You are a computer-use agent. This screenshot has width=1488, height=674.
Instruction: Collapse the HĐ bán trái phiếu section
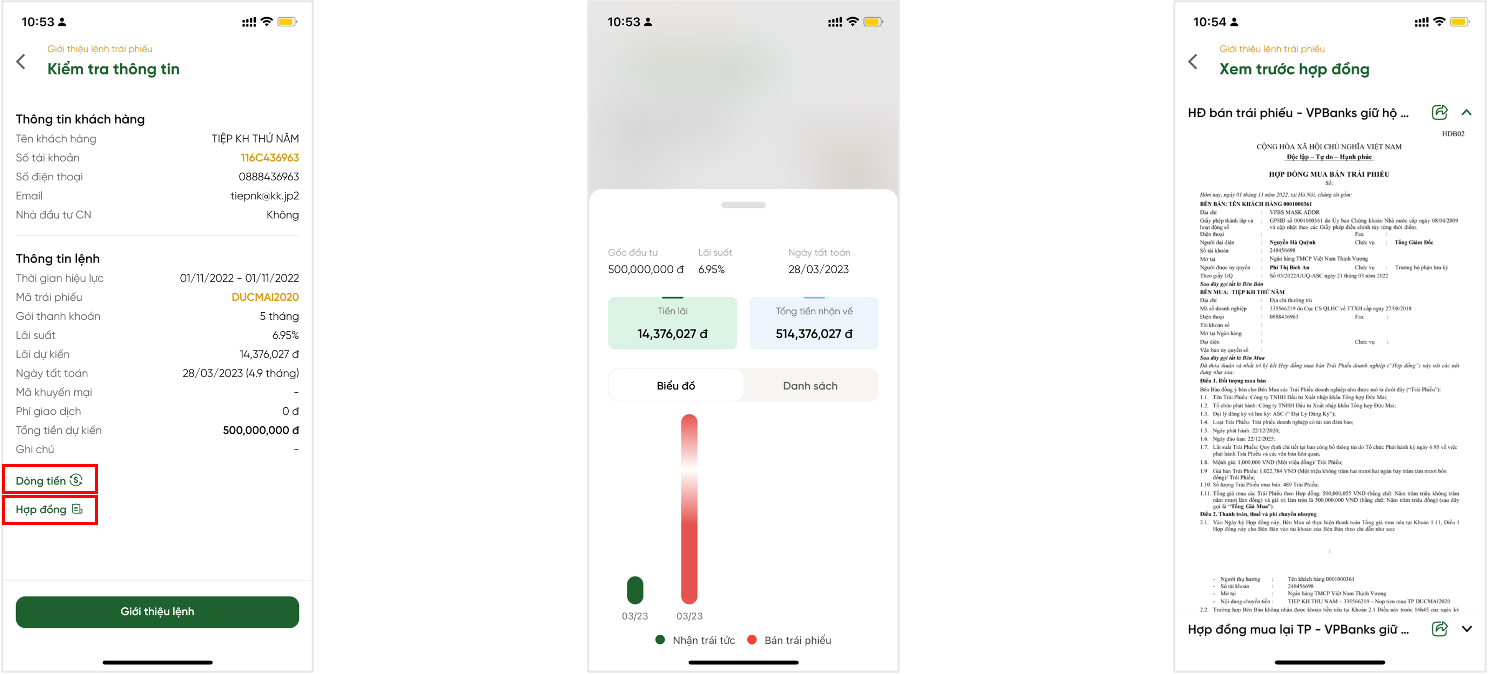[x=1466, y=113]
